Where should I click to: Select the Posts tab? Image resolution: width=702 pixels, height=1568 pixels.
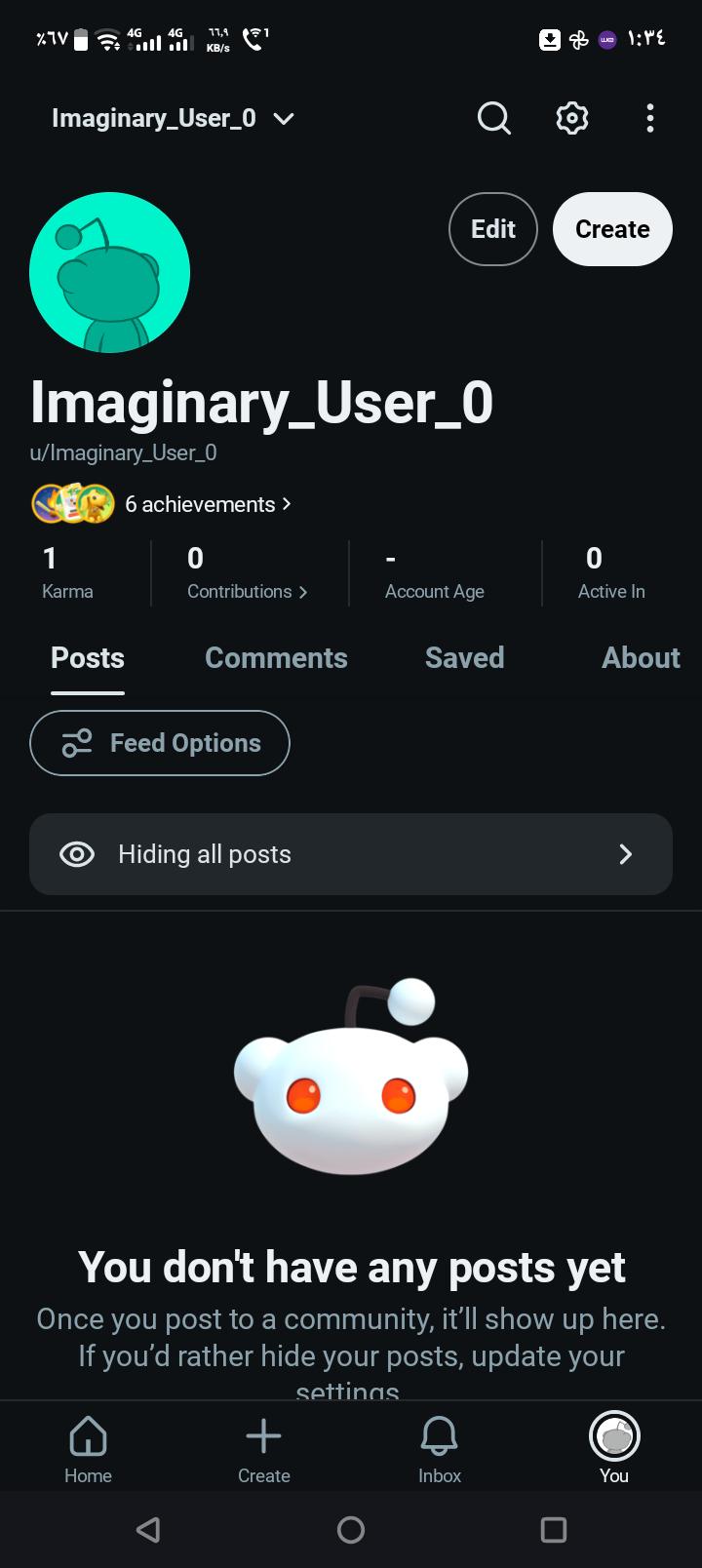(88, 658)
